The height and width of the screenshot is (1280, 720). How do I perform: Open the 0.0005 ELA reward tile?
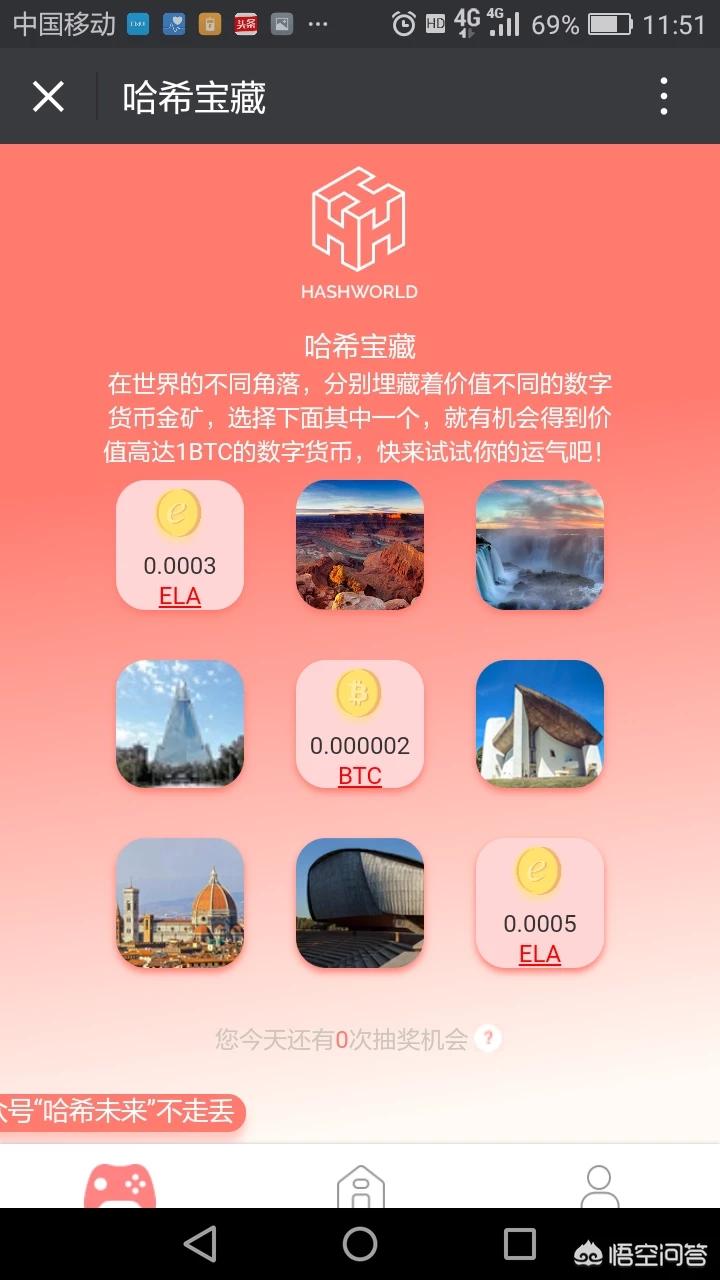pyautogui.click(x=540, y=903)
